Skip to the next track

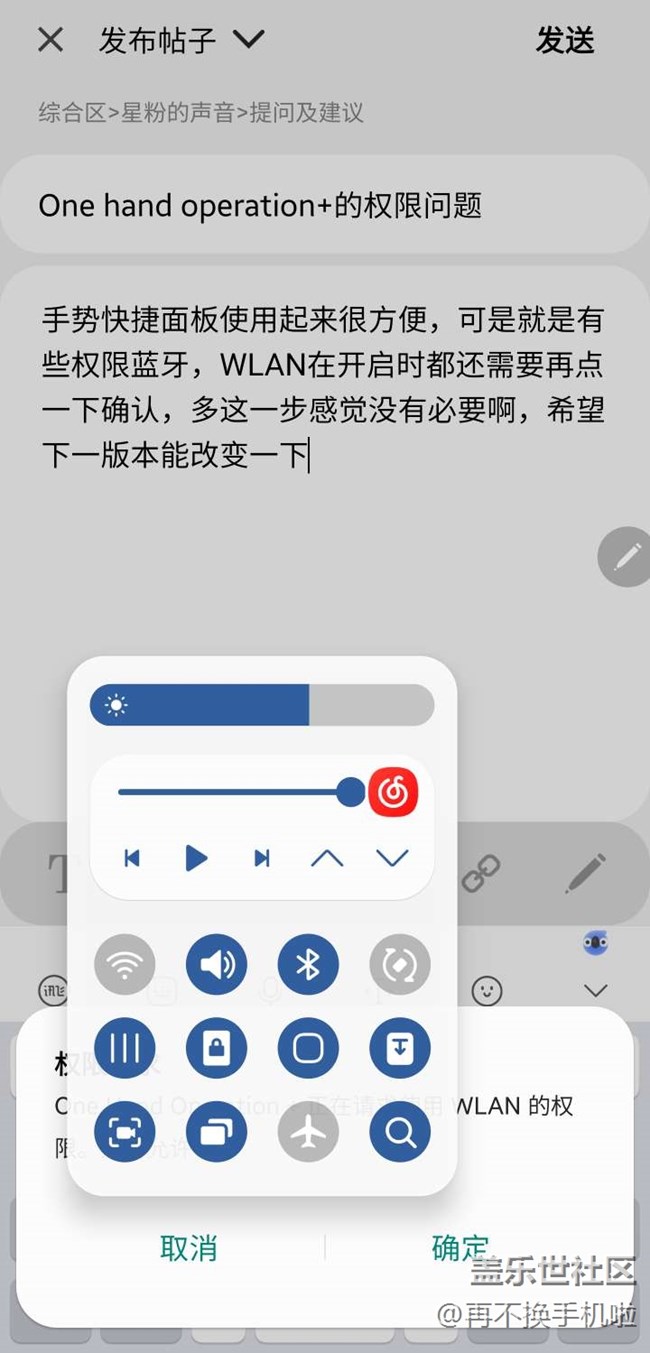tap(262, 858)
